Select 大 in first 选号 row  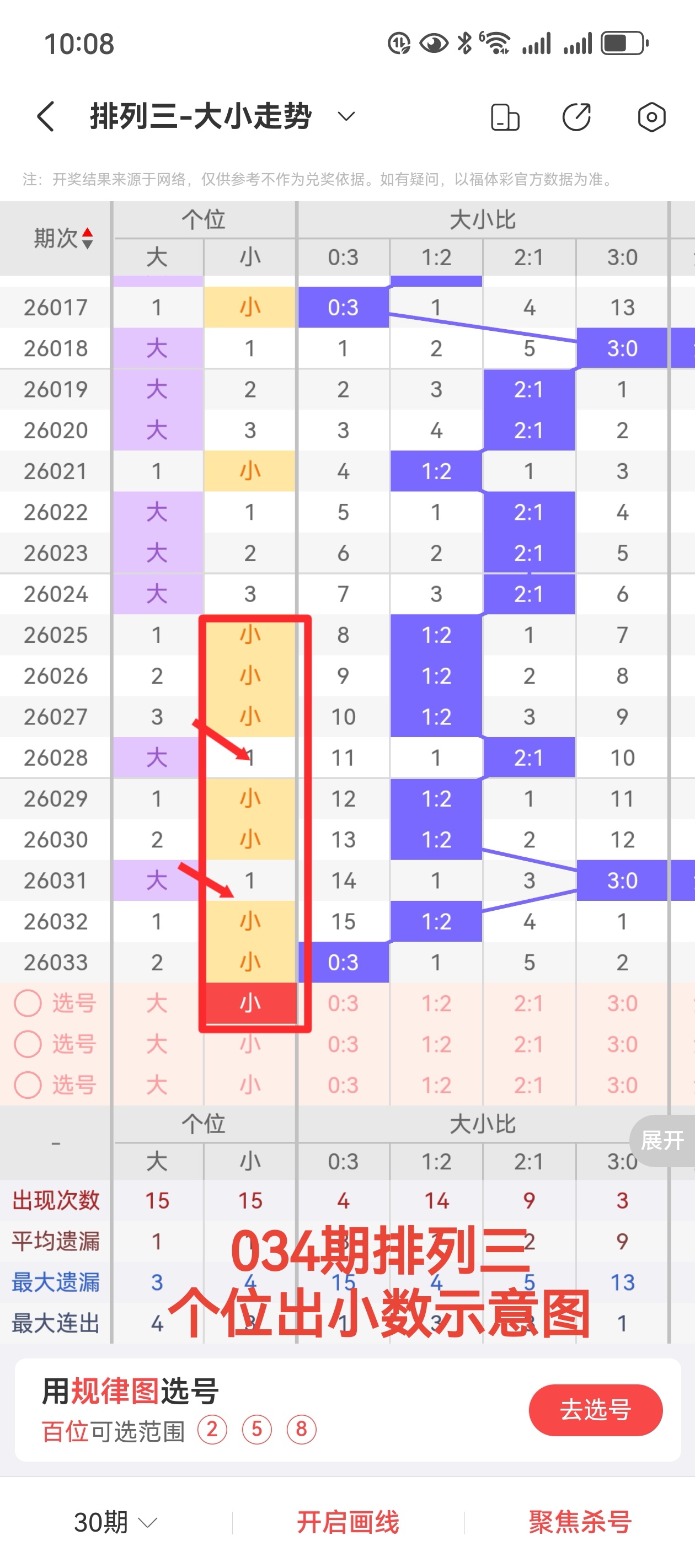(157, 1003)
